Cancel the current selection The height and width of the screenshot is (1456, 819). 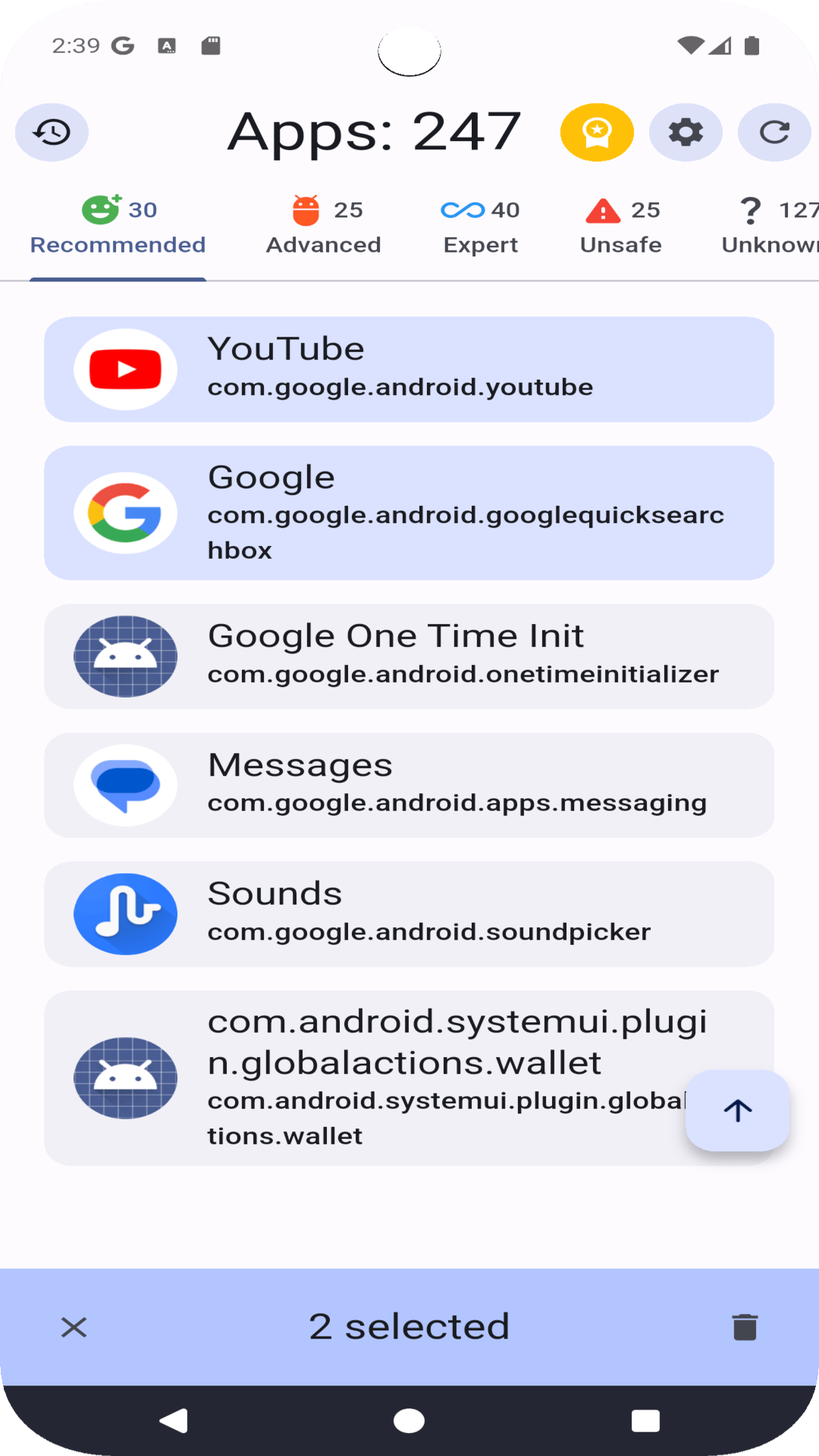pyautogui.click(x=74, y=1327)
